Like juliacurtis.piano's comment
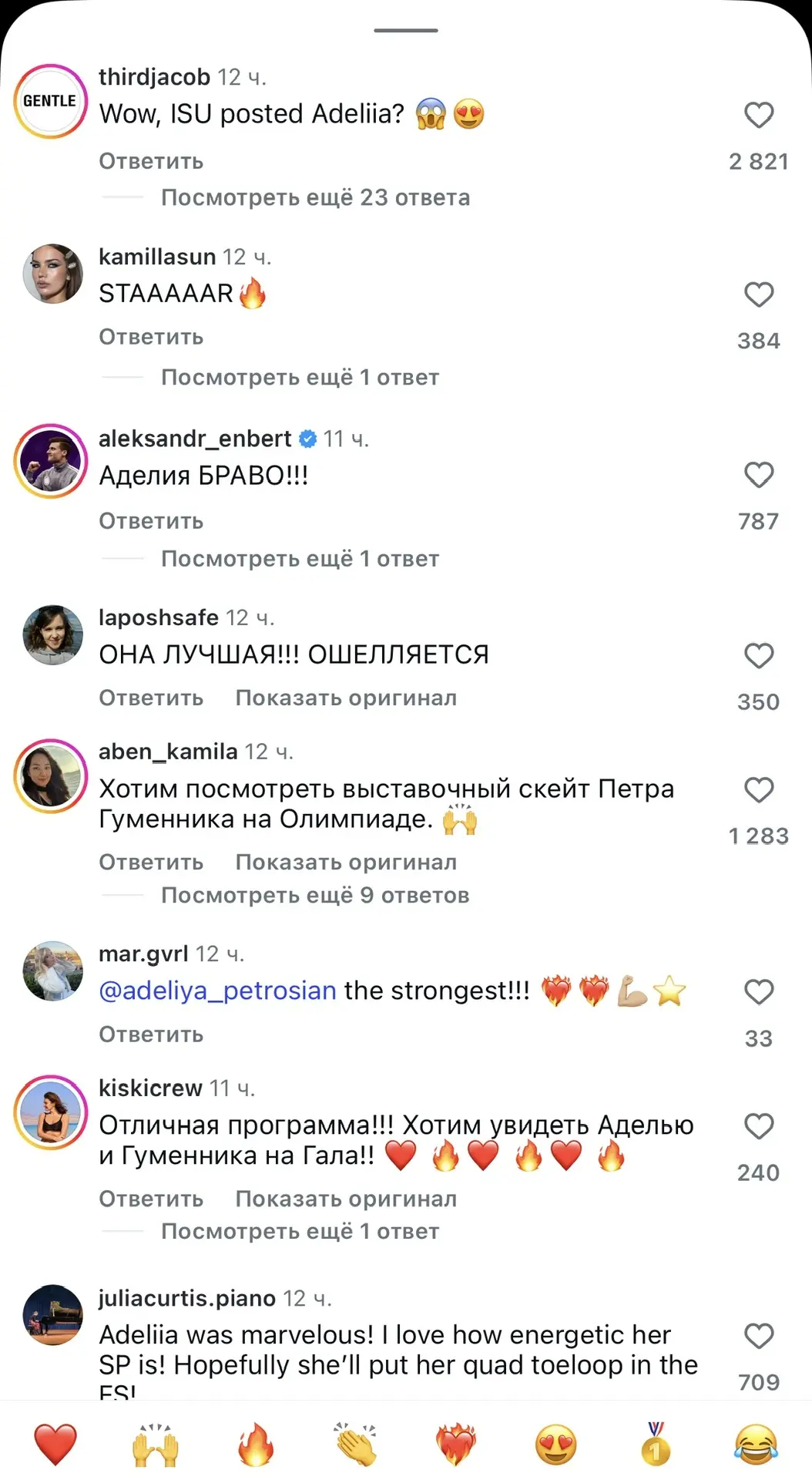 click(x=758, y=1336)
